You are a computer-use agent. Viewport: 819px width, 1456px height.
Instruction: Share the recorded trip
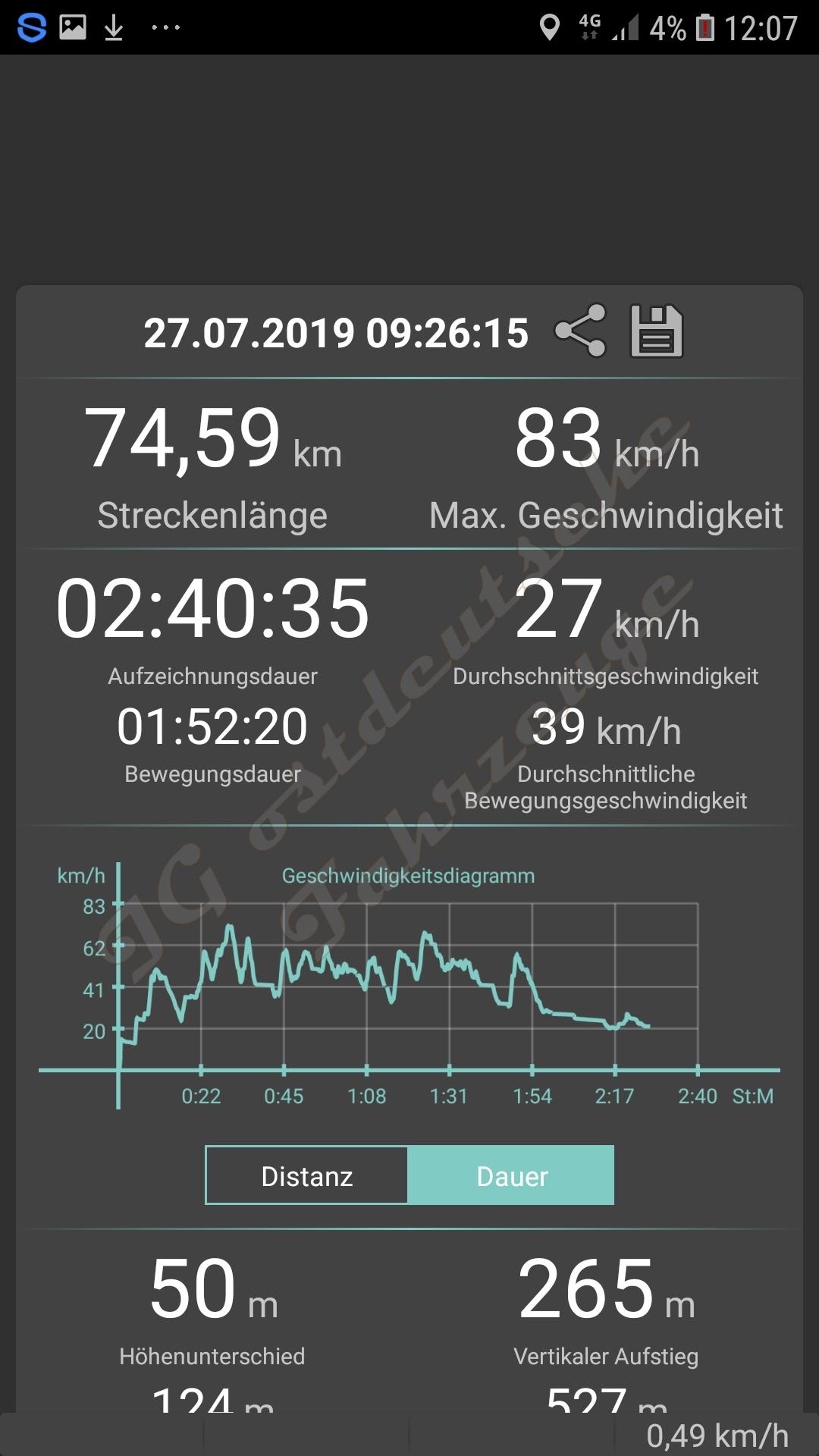(x=581, y=331)
